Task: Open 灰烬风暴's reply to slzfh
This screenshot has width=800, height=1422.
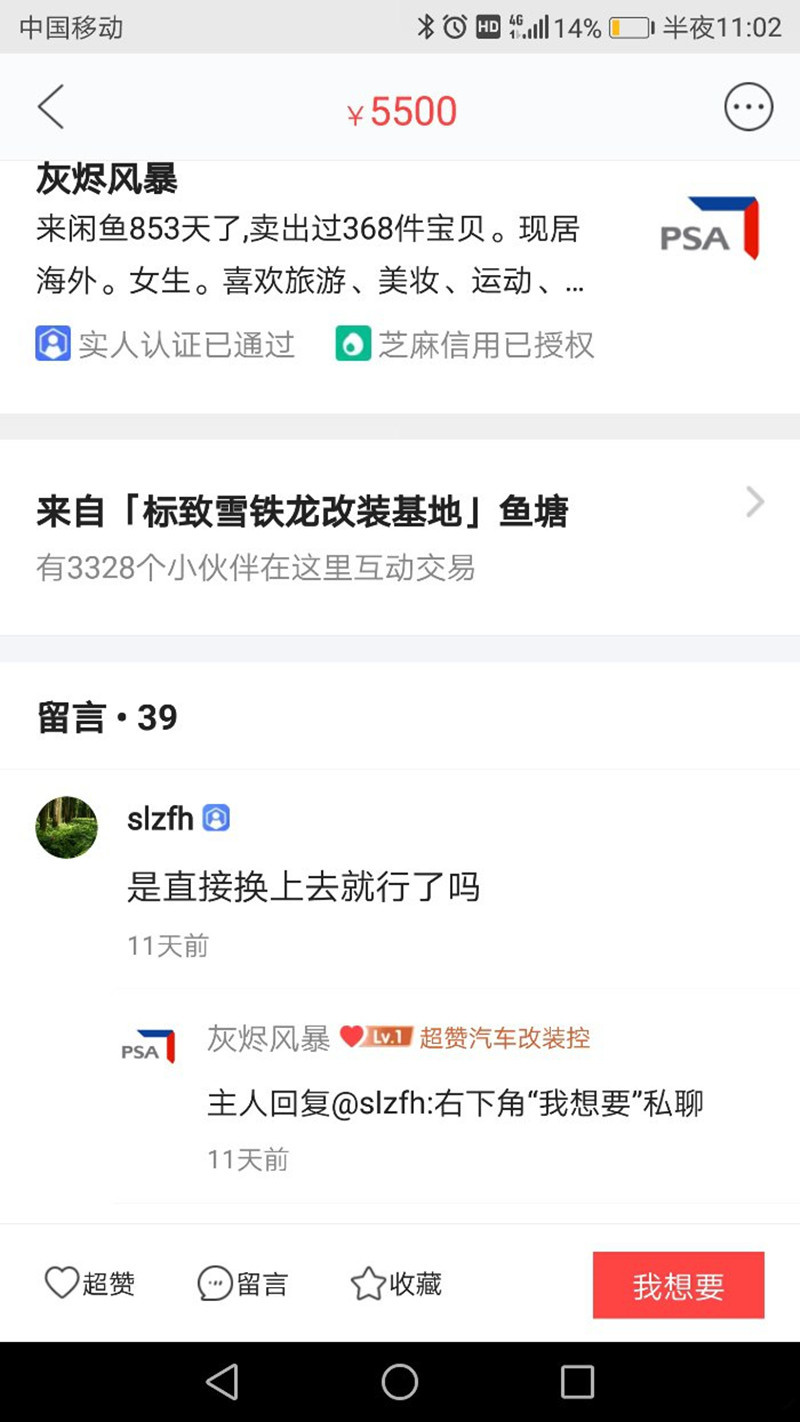Action: click(455, 1103)
